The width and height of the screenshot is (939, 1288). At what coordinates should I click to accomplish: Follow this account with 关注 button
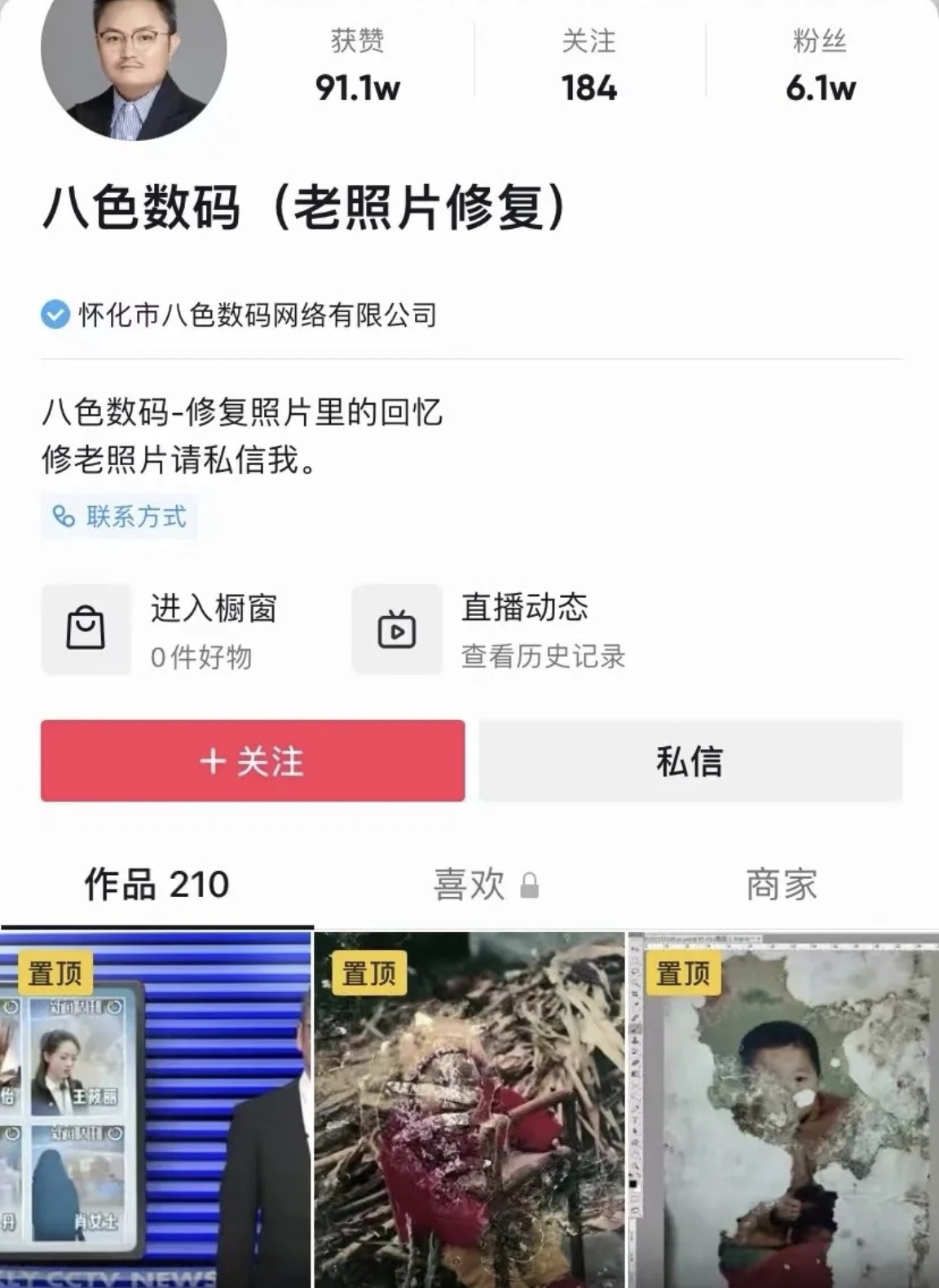(253, 761)
